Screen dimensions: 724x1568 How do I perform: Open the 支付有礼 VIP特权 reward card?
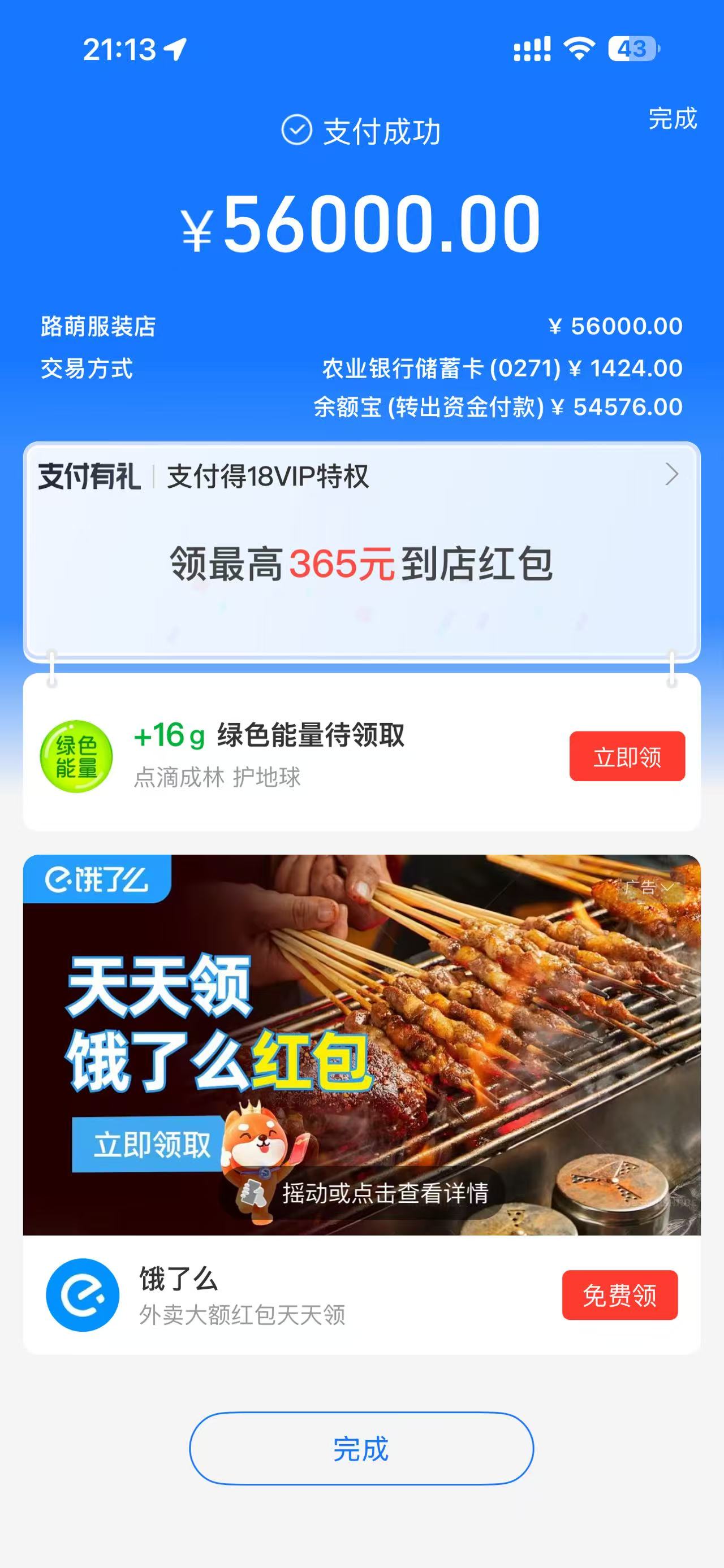(x=361, y=551)
